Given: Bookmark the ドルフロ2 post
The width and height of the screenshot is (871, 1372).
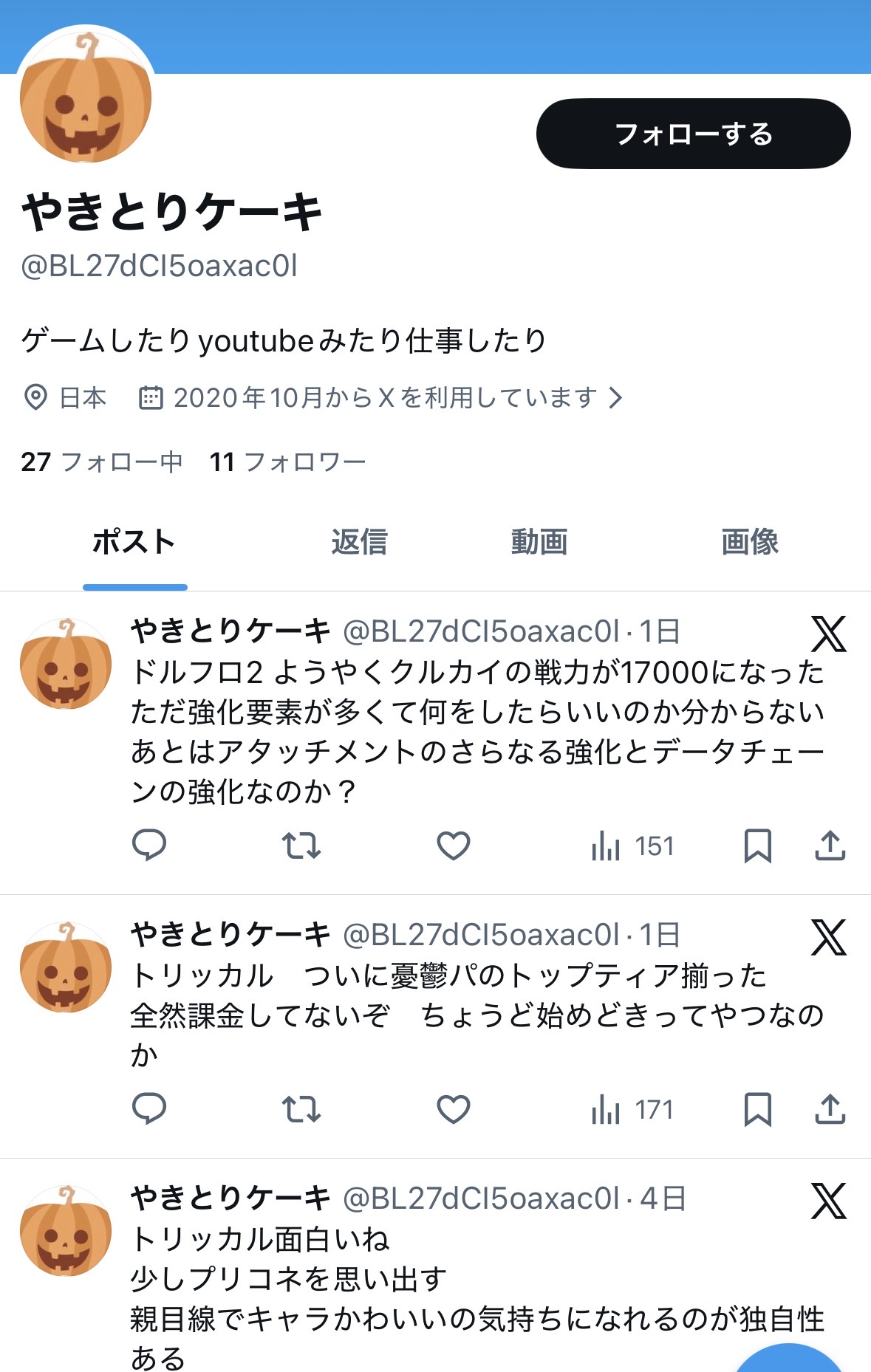Looking at the screenshot, I should 758,846.
